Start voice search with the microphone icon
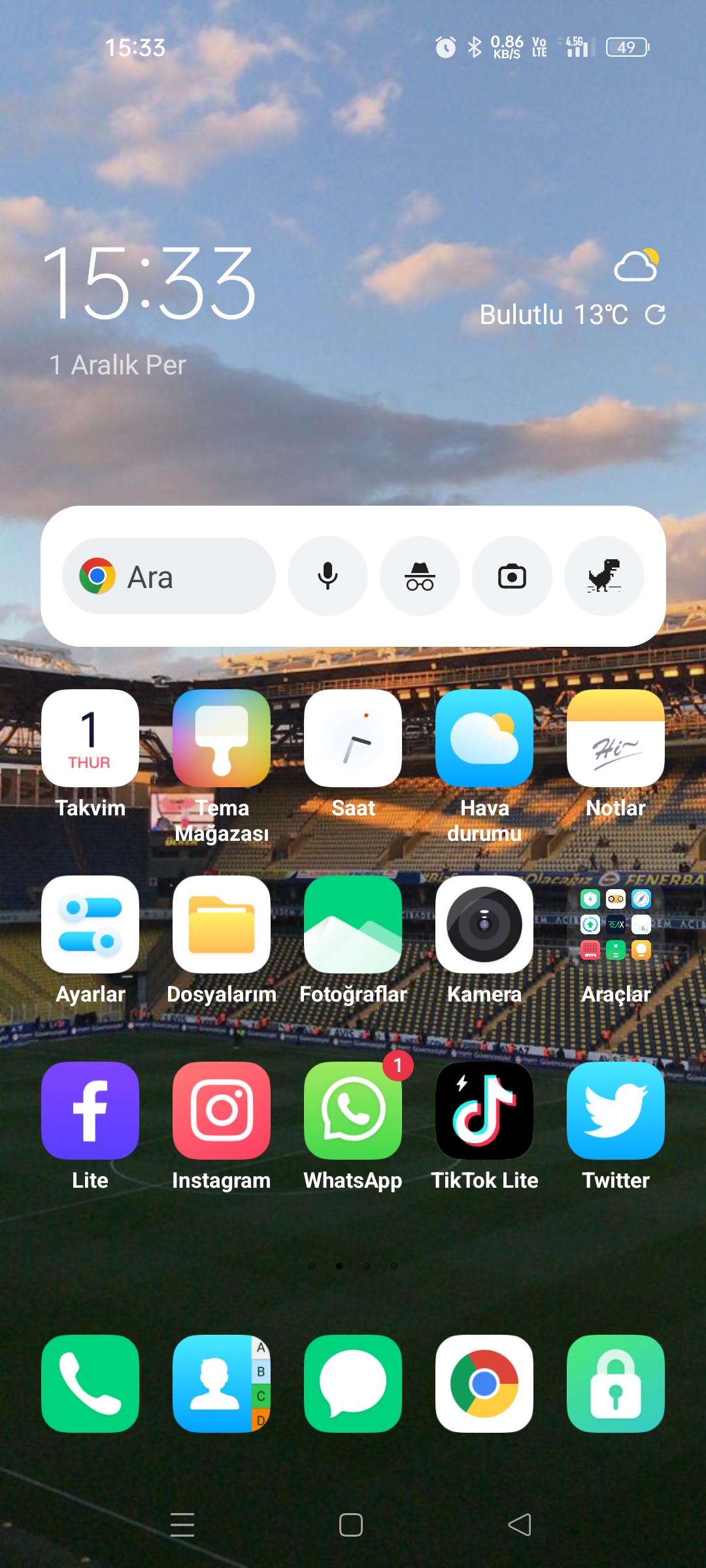The image size is (706, 1568). coord(328,576)
